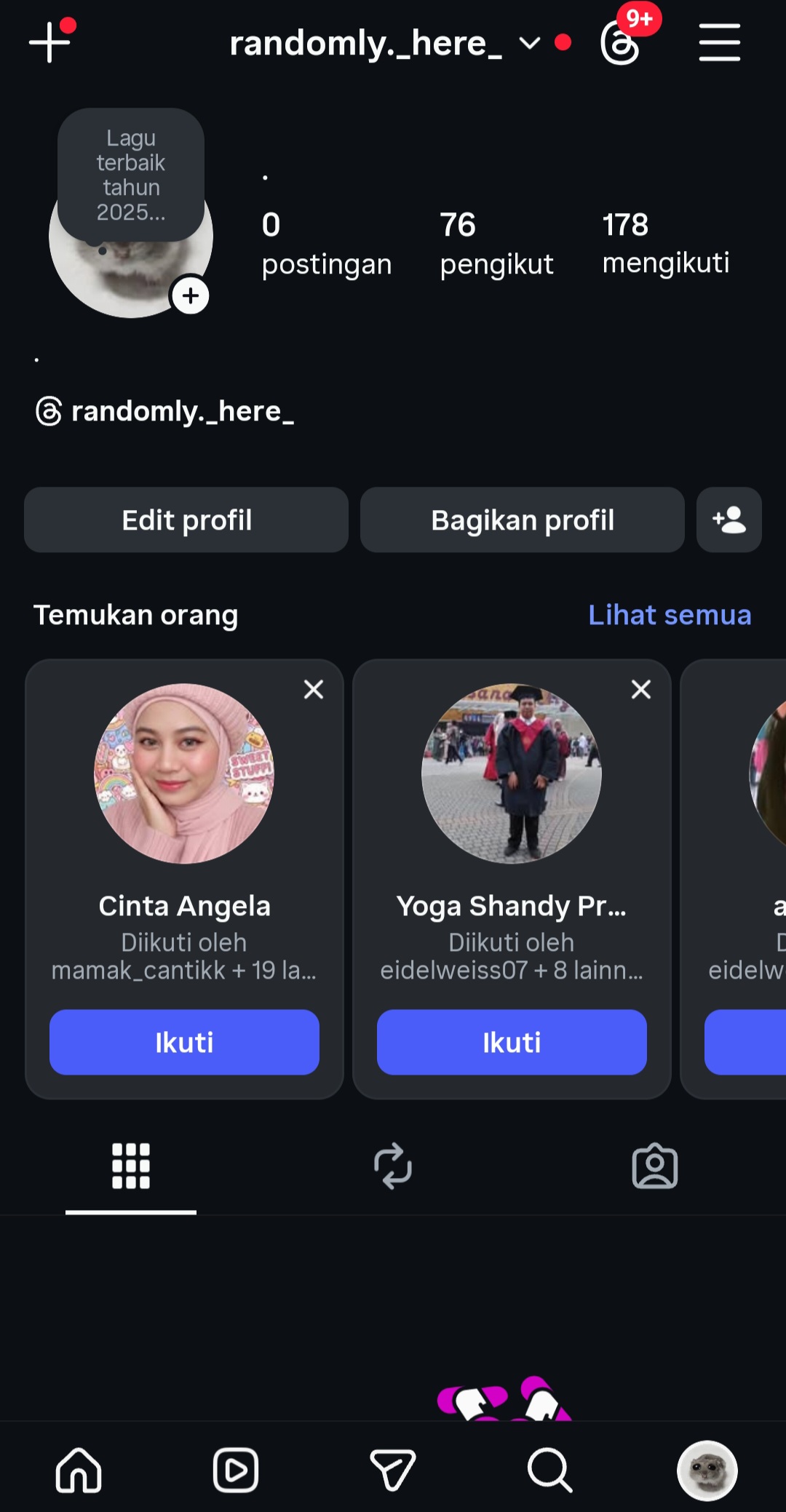Tap the plus icon to create content
This screenshot has width=786, height=1512.
coord(49,42)
